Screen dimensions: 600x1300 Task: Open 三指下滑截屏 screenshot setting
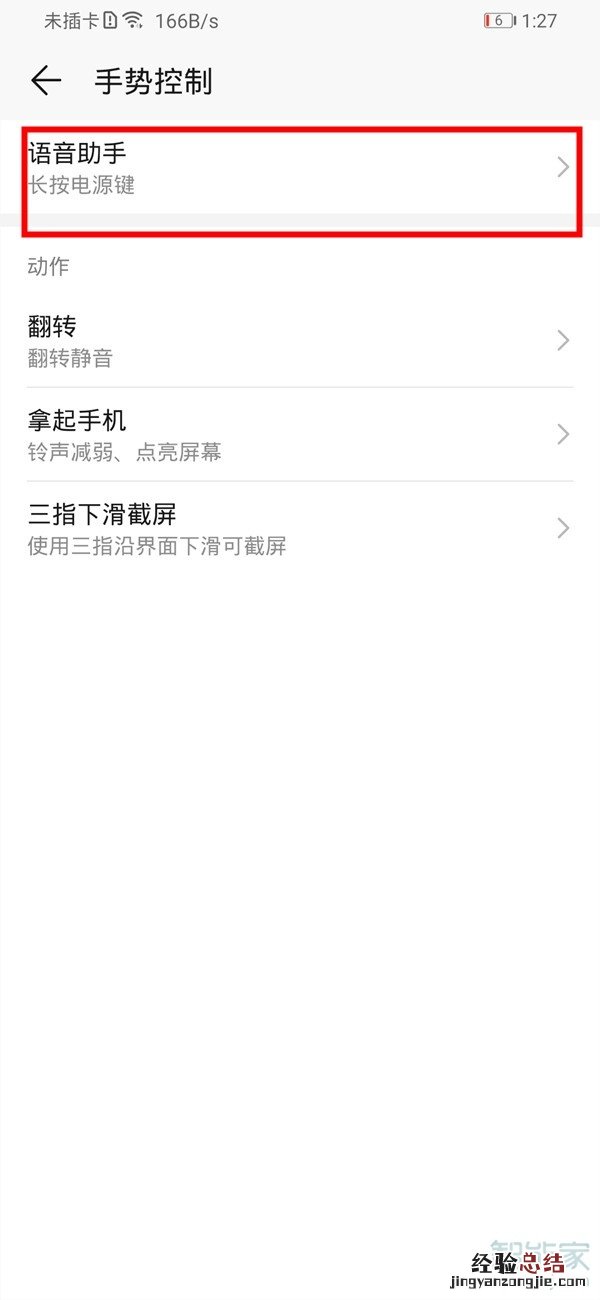click(x=300, y=529)
